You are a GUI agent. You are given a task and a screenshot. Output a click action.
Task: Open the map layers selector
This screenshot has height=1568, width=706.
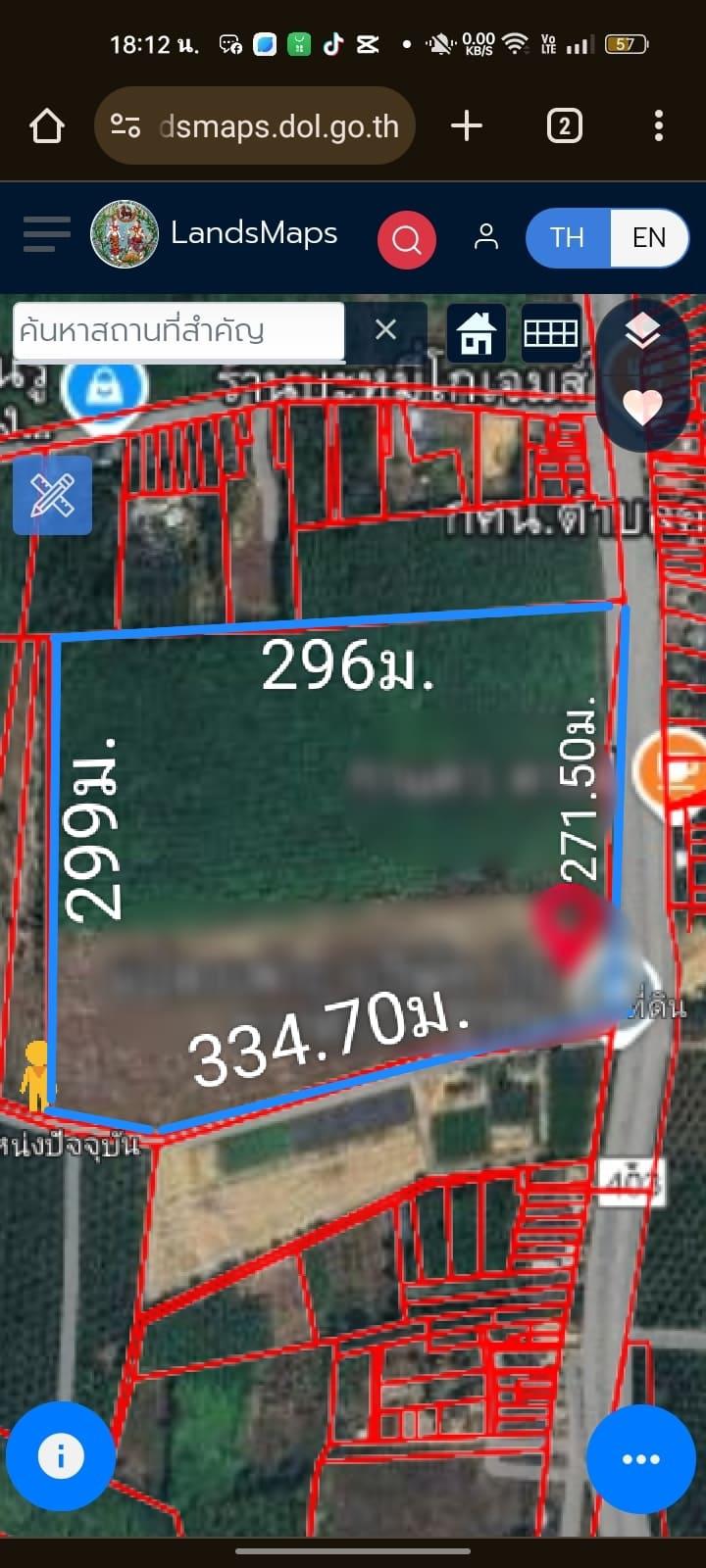[642, 333]
